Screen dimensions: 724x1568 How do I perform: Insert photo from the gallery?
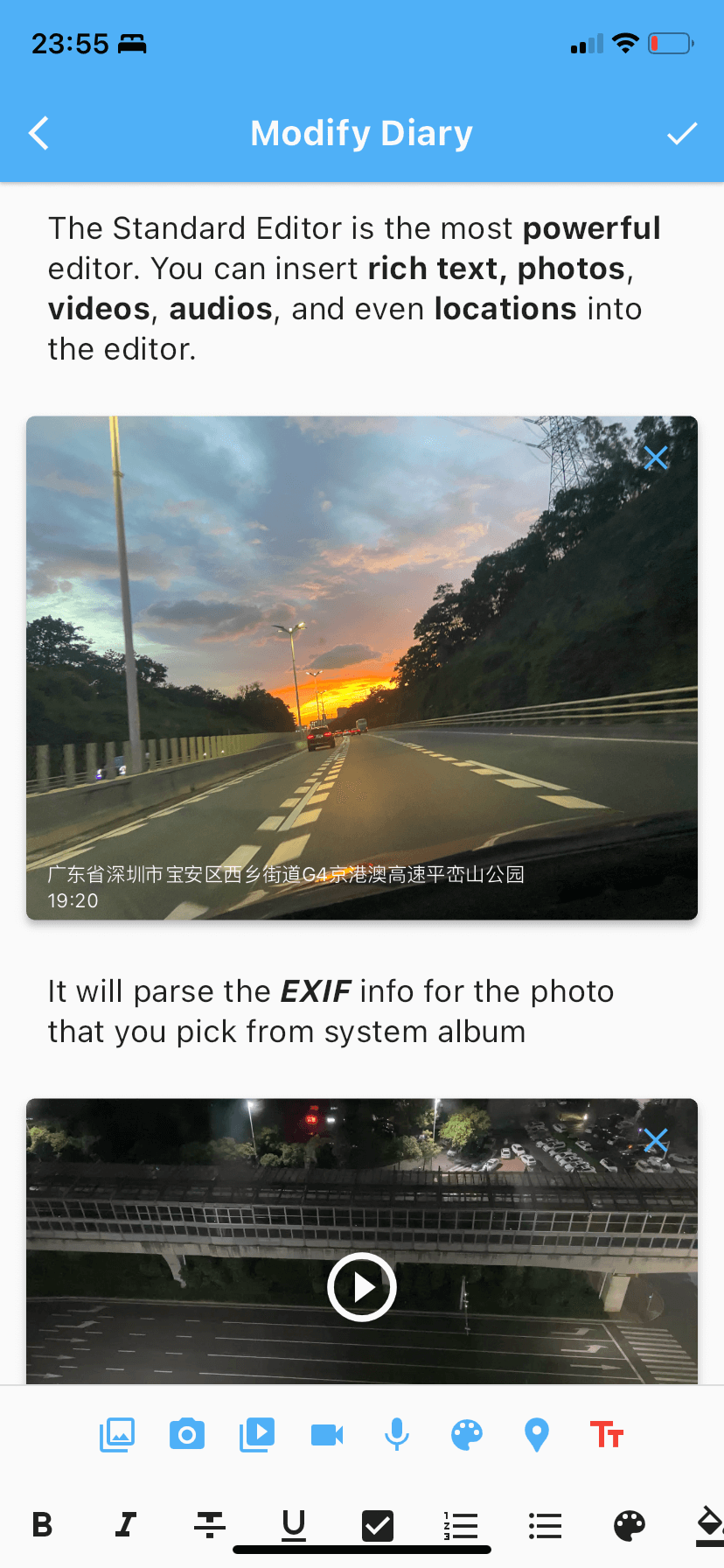tap(117, 1435)
